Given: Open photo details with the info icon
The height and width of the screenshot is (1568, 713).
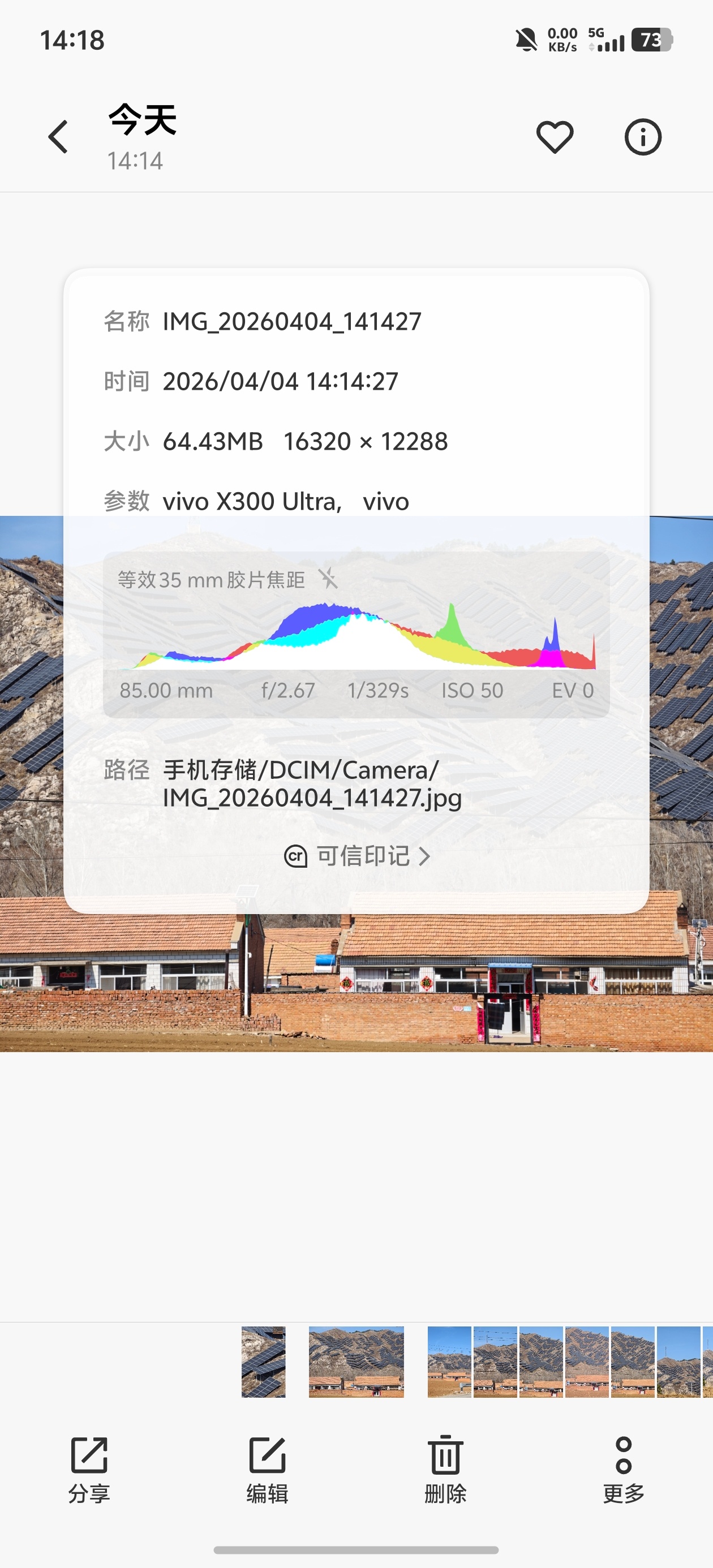Looking at the screenshot, I should click(642, 136).
